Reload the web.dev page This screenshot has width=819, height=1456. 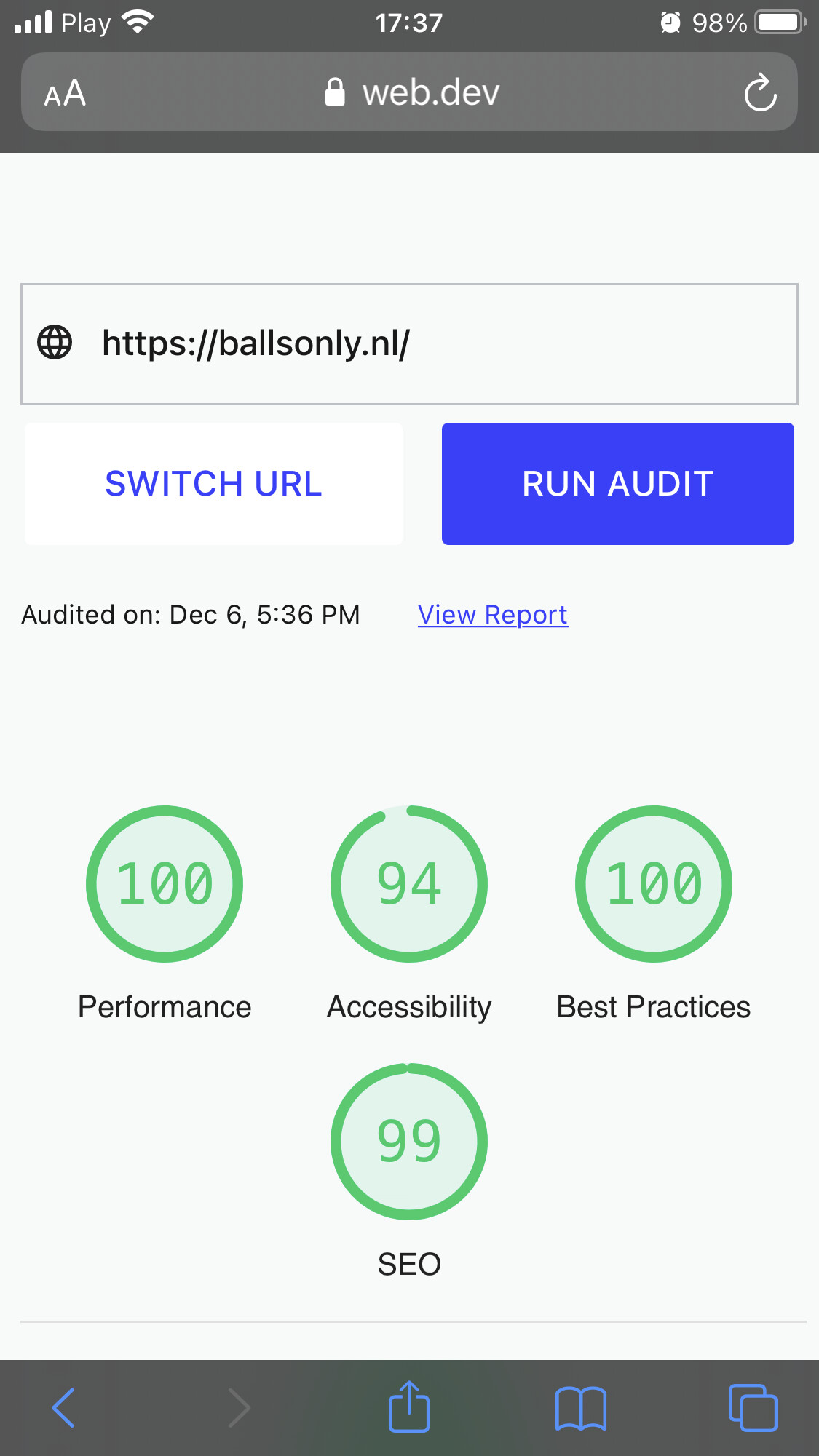click(760, 92)
